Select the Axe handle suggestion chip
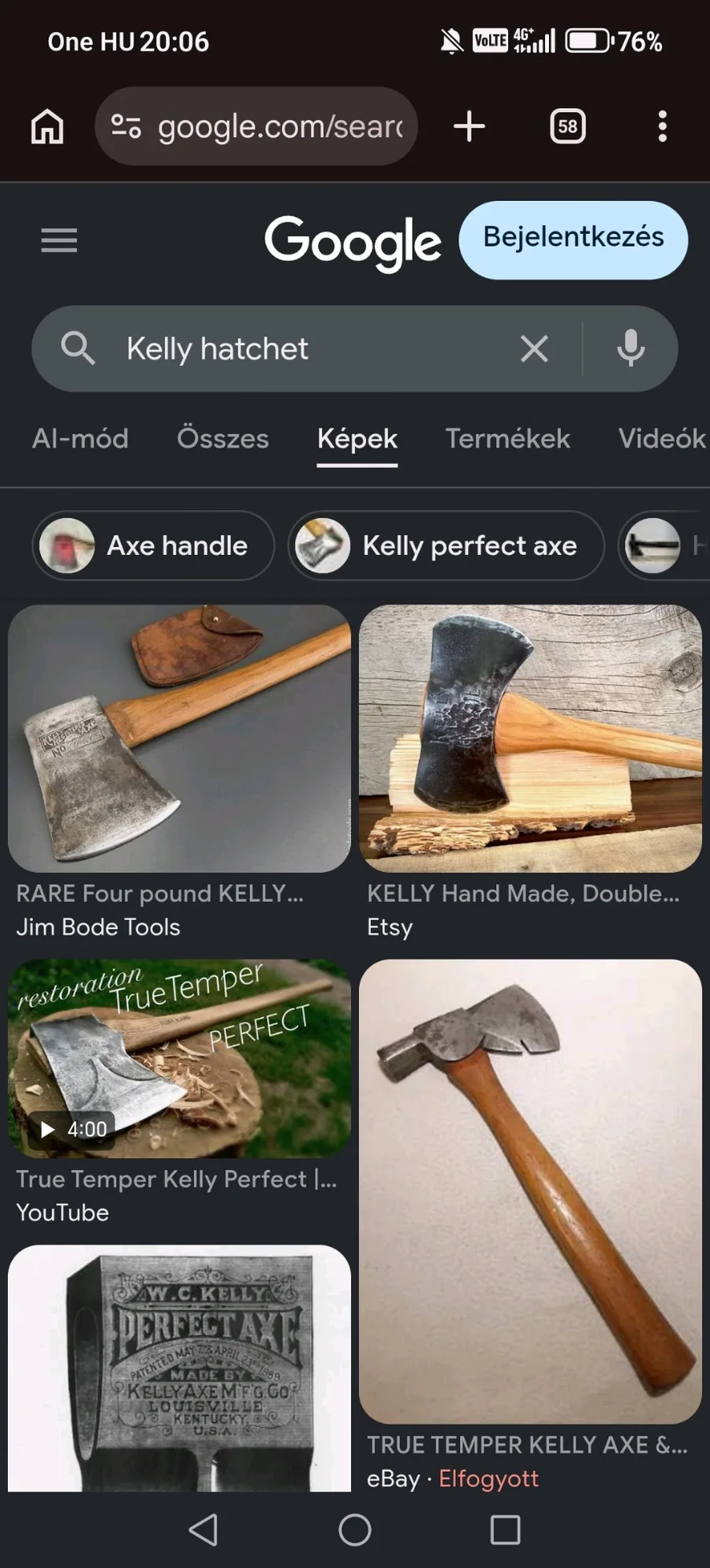The image size is (710, 1568). pos(153,546)
